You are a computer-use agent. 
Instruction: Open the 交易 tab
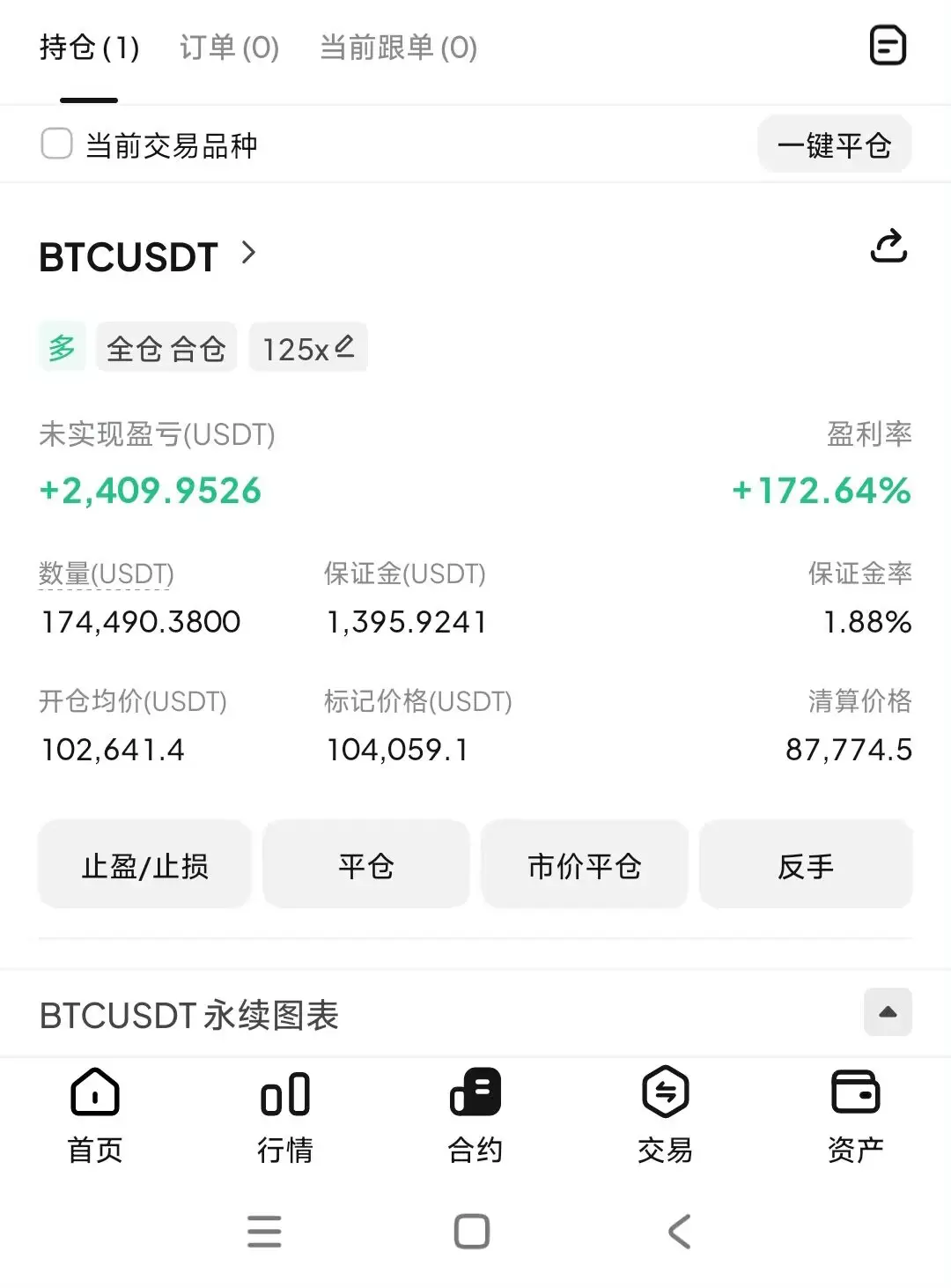click(x=666, y=1114)
